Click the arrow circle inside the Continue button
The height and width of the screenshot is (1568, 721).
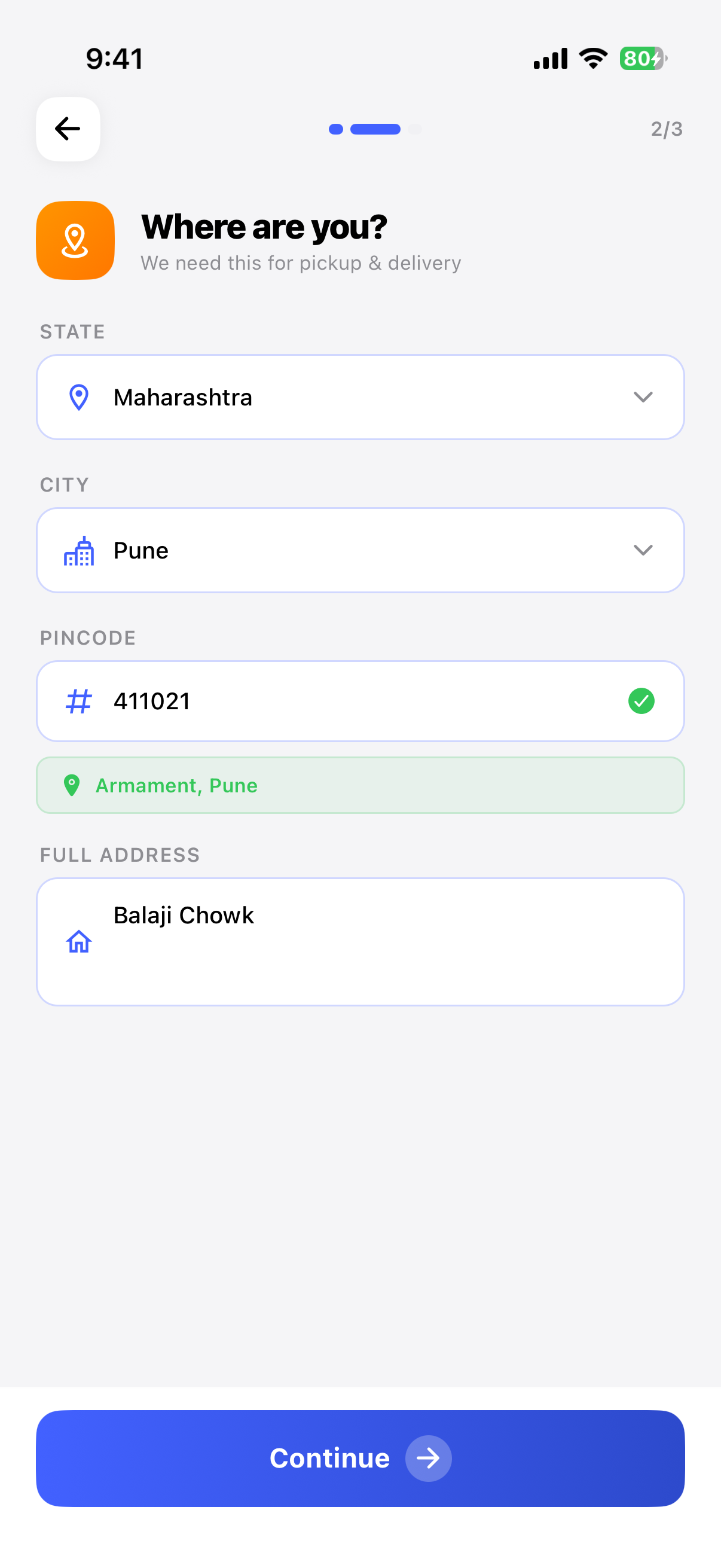(429, 1458)
